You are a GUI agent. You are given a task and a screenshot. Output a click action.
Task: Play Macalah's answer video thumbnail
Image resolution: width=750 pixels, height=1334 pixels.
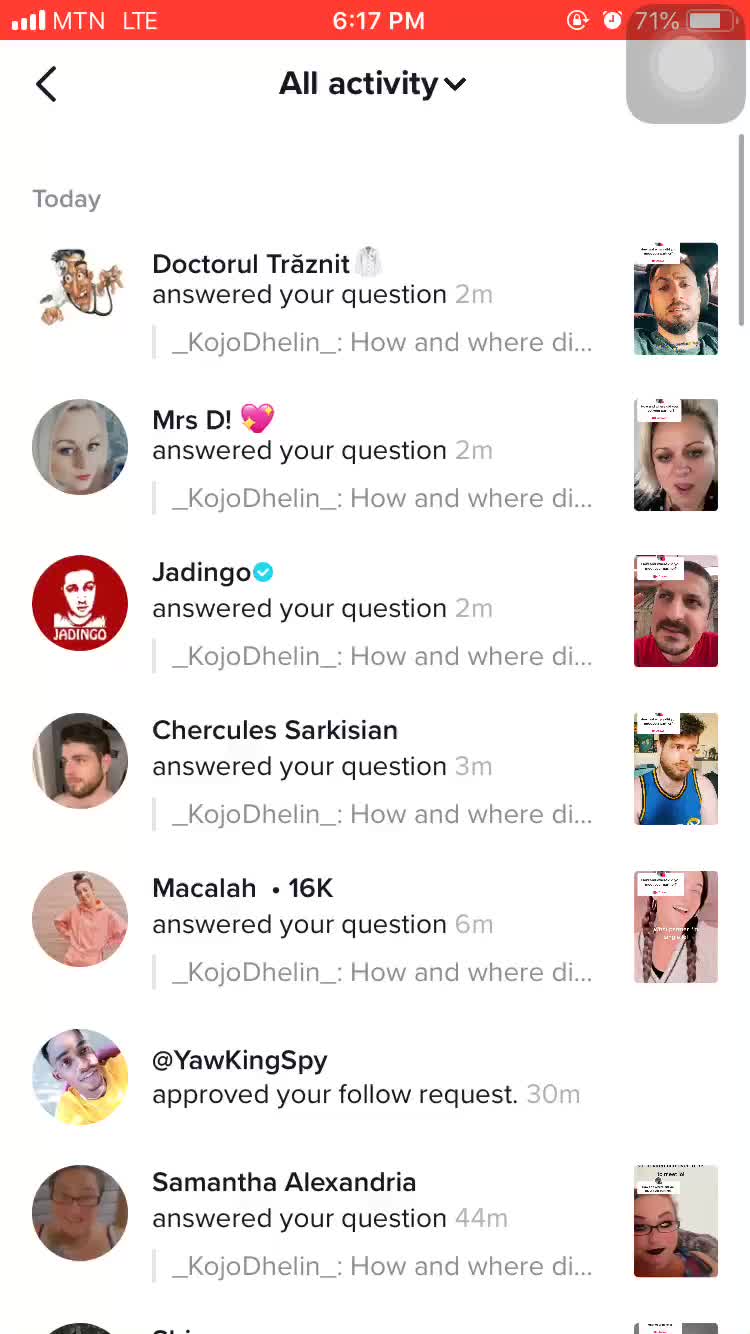(676, 927)
